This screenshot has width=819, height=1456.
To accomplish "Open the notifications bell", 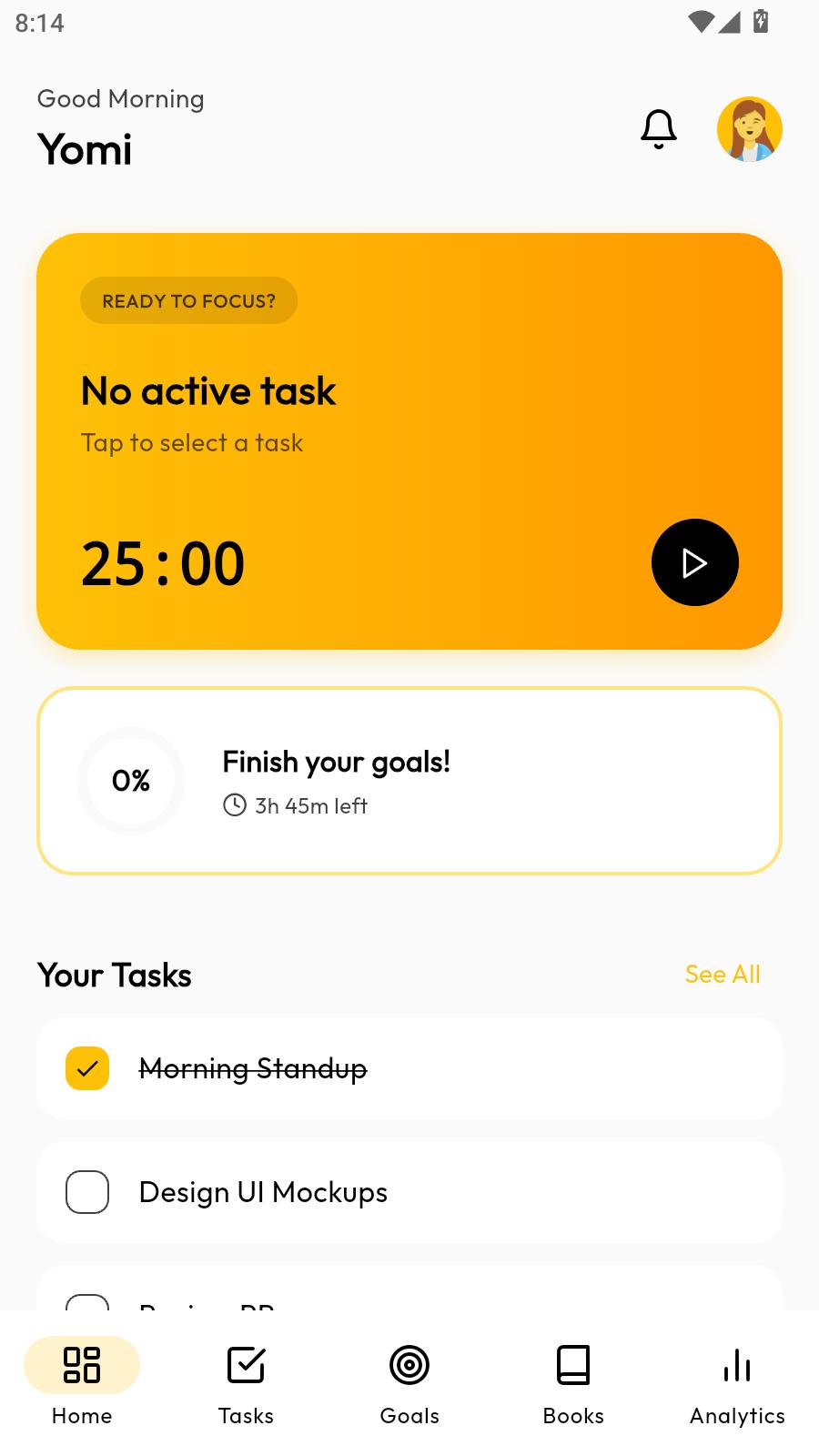I will pyautogui.click(x=658, y=129).
